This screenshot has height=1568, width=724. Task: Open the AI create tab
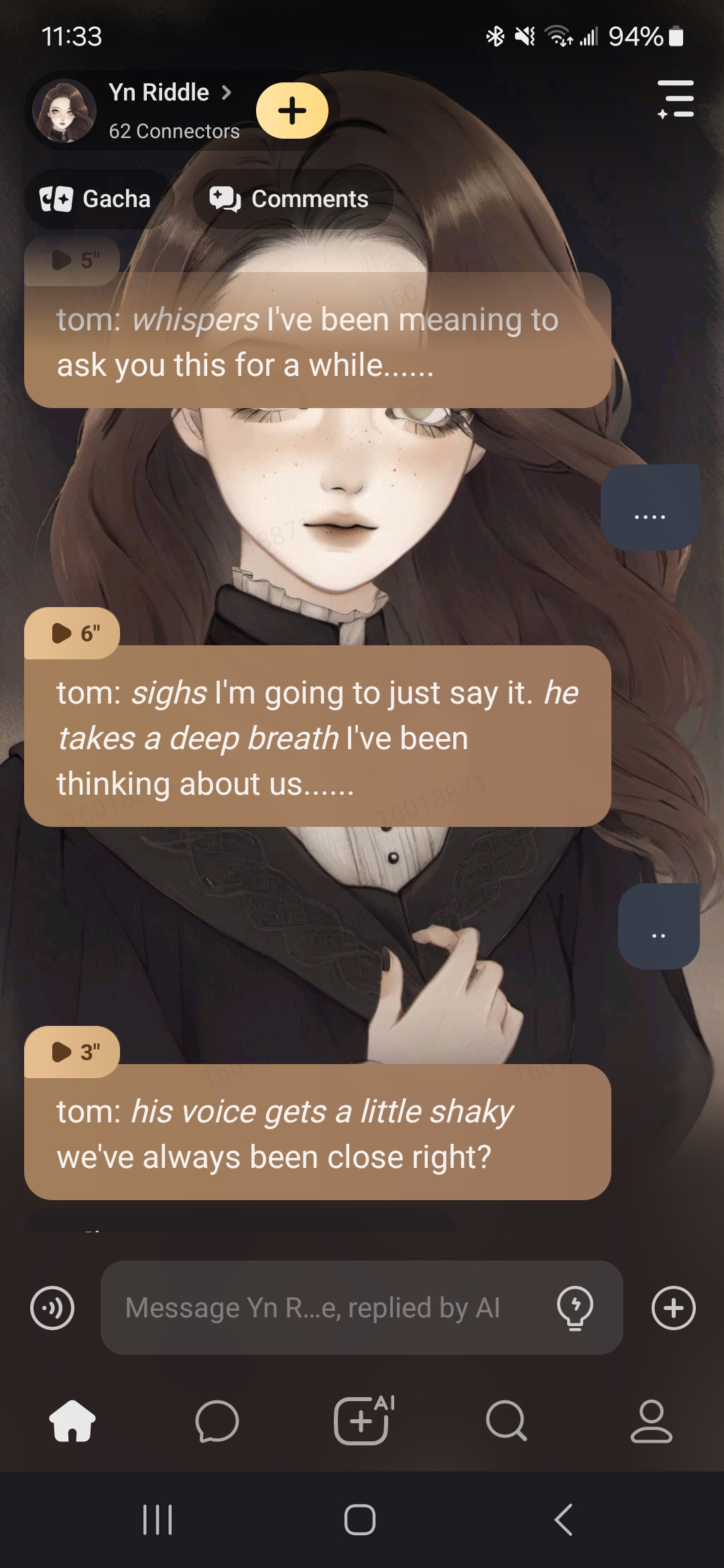coord(362,1421)
